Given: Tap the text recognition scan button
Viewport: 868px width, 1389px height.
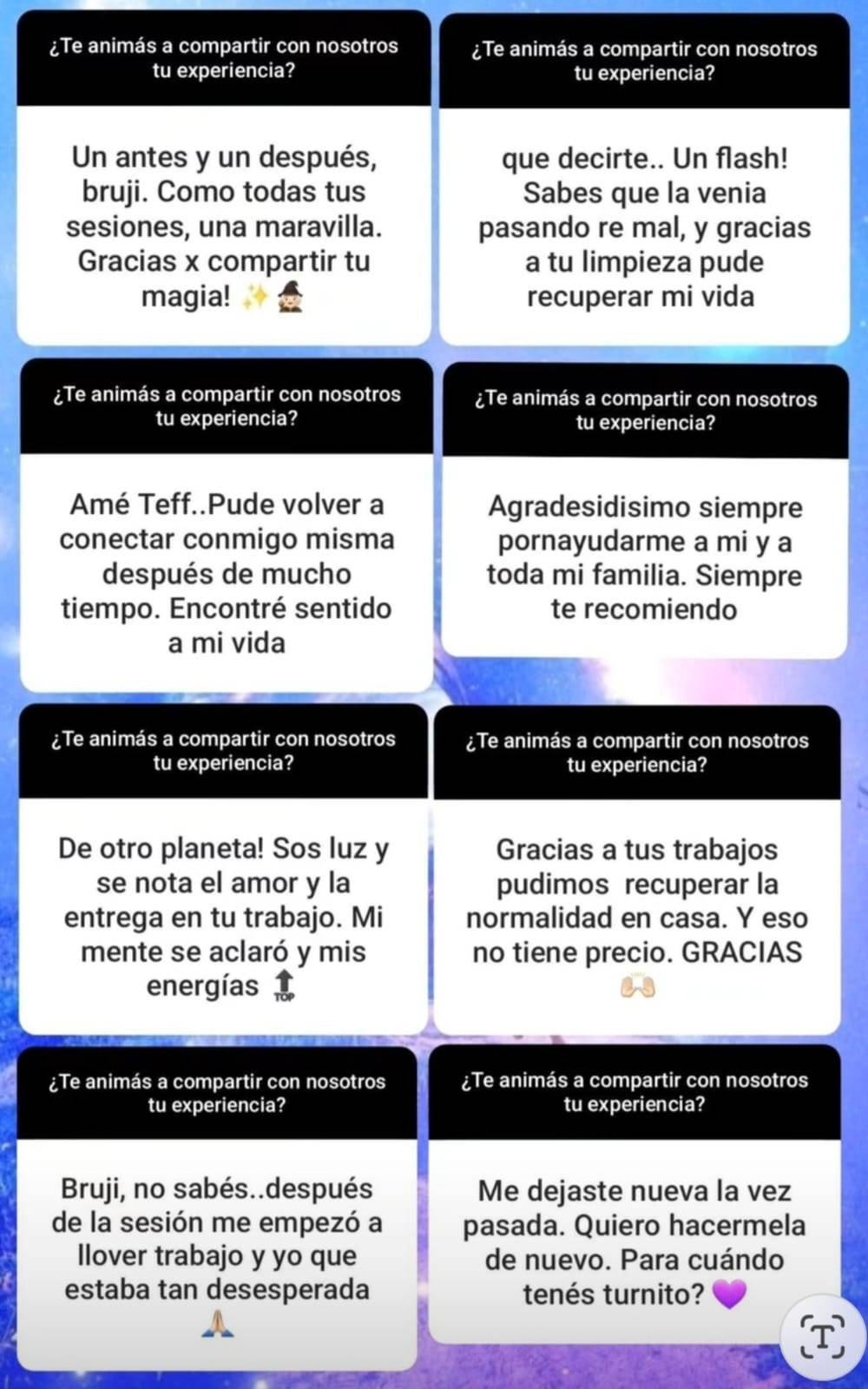Looking at the screenshot, I should (821, 1336).
